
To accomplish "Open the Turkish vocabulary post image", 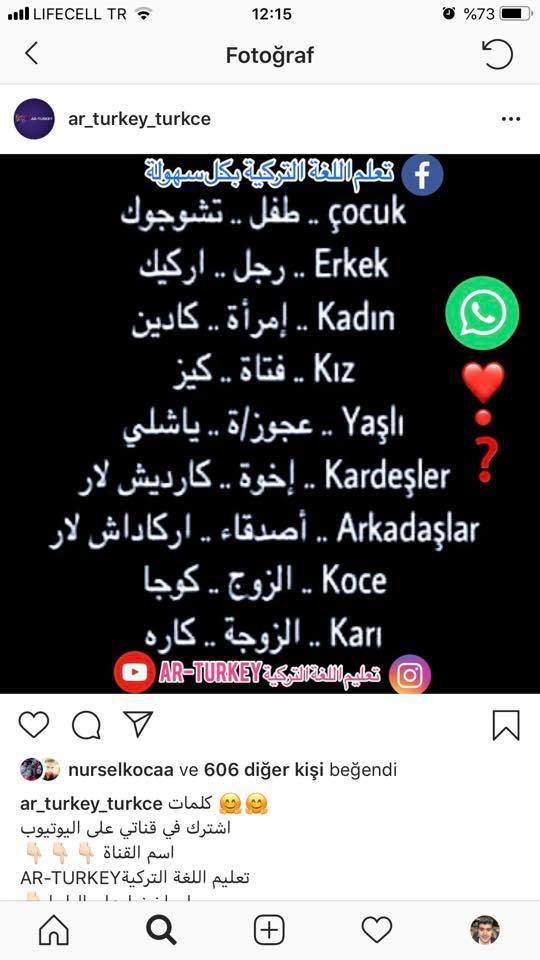I will point(270,424).
